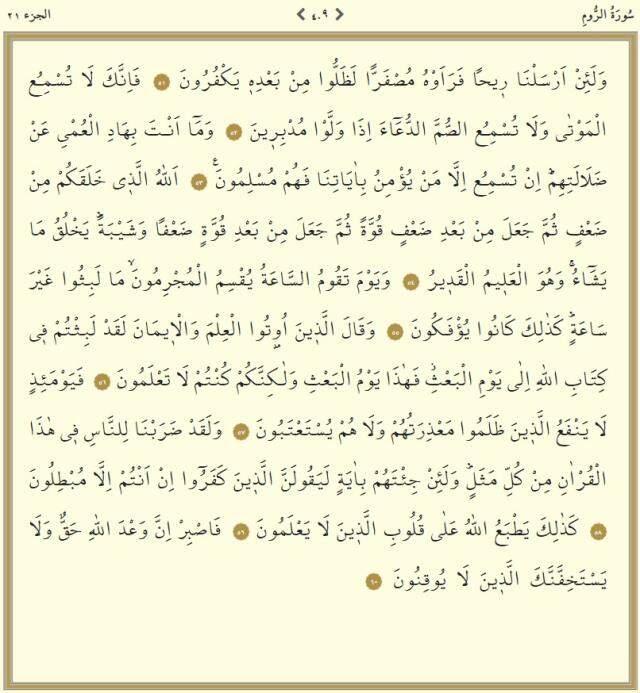Tap the right arrow beside page number 409

coord(338,15)
